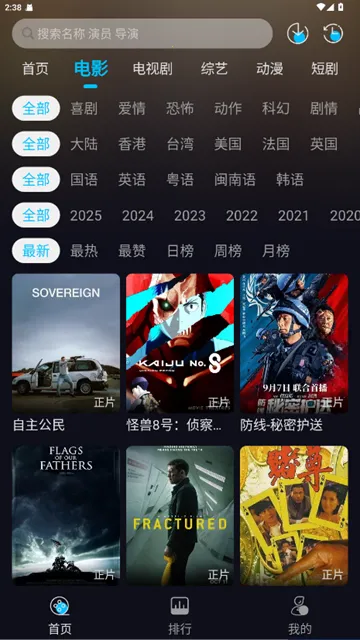This screenshot has width=360, height=640.
Task: Sort movies by 最热
Action: coord(84,251)
